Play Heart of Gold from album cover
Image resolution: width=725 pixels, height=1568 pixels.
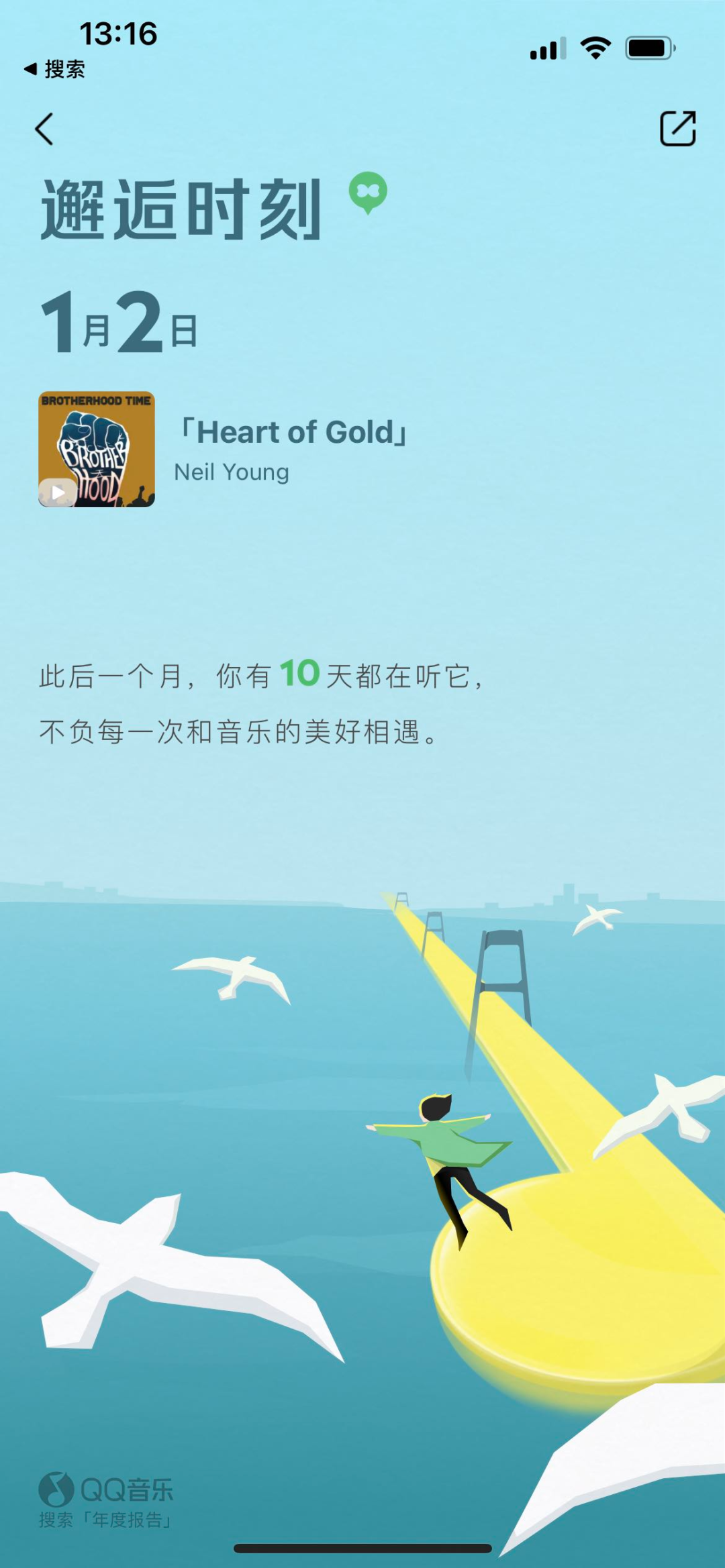(58, 492)
